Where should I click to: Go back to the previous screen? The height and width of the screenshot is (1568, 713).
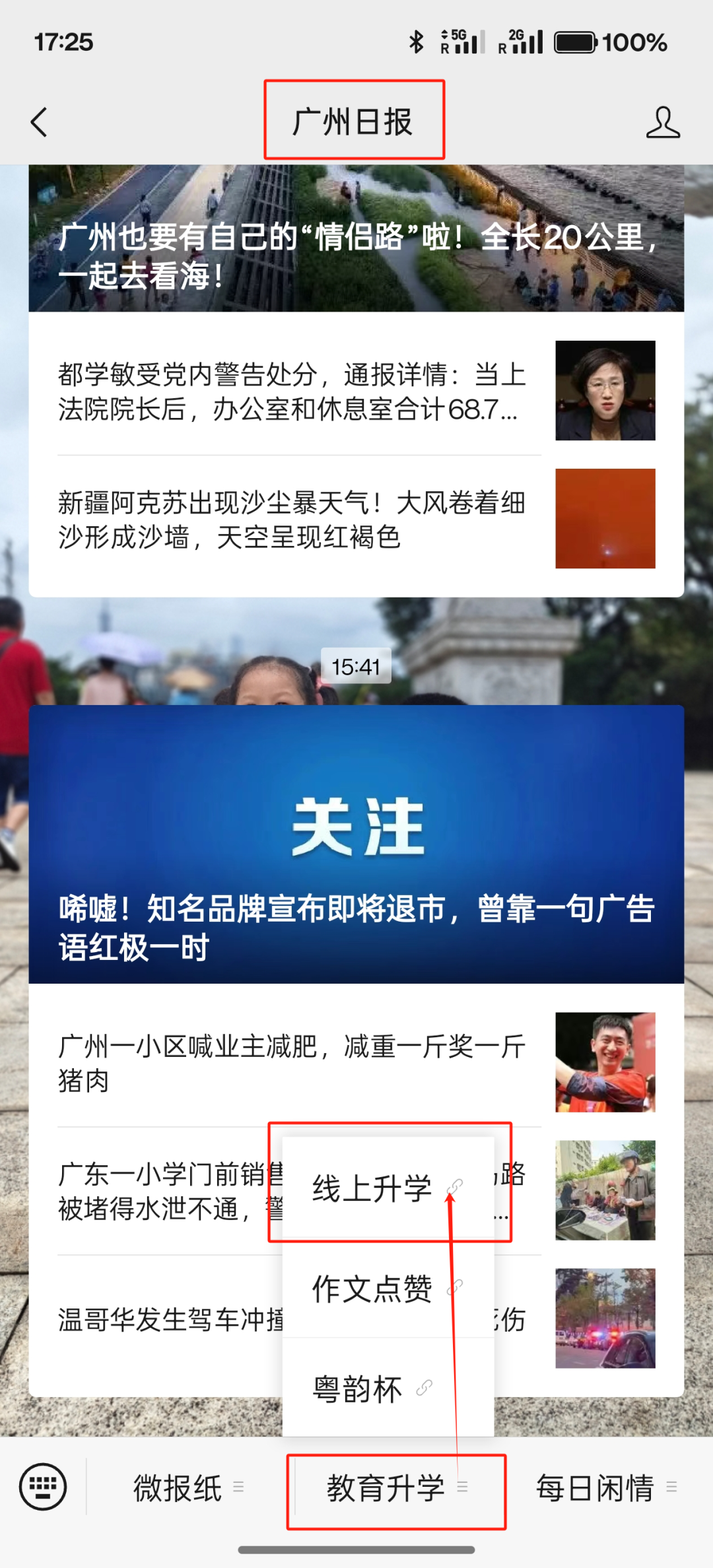pos(40,122)
